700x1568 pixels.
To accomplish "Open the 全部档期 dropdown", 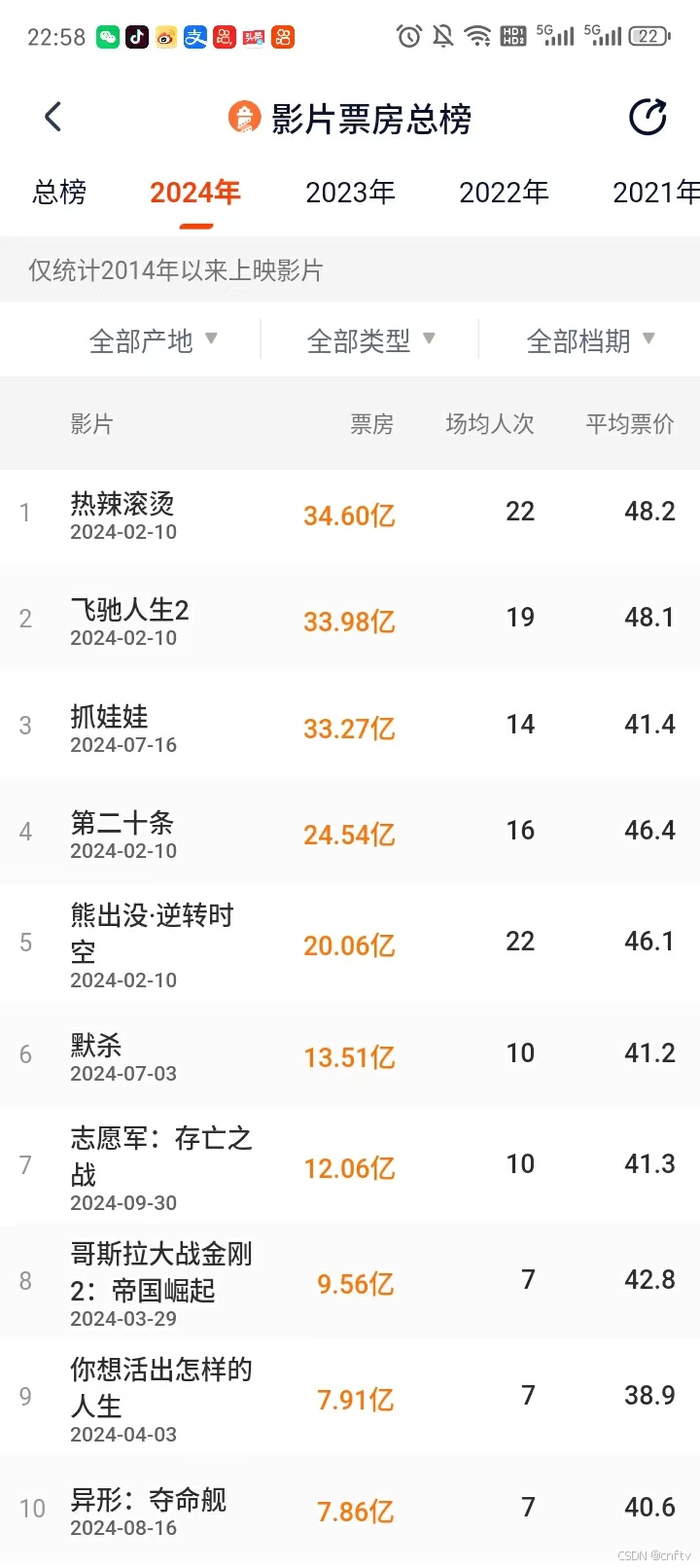I will click(x=589, y=340).
